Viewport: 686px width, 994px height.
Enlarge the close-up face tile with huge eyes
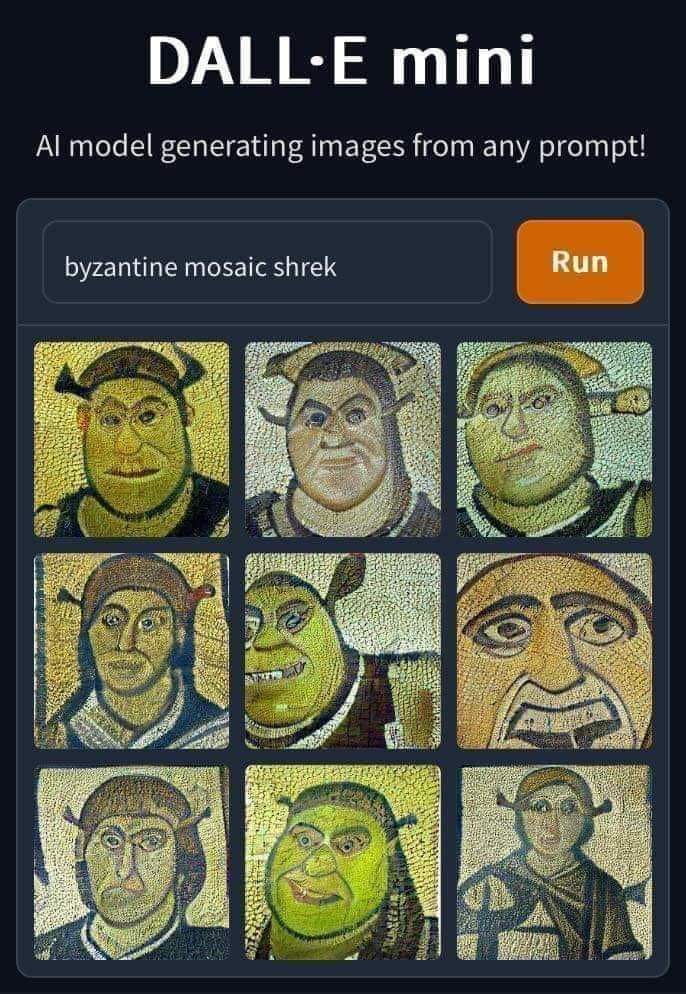coord(554,651)
